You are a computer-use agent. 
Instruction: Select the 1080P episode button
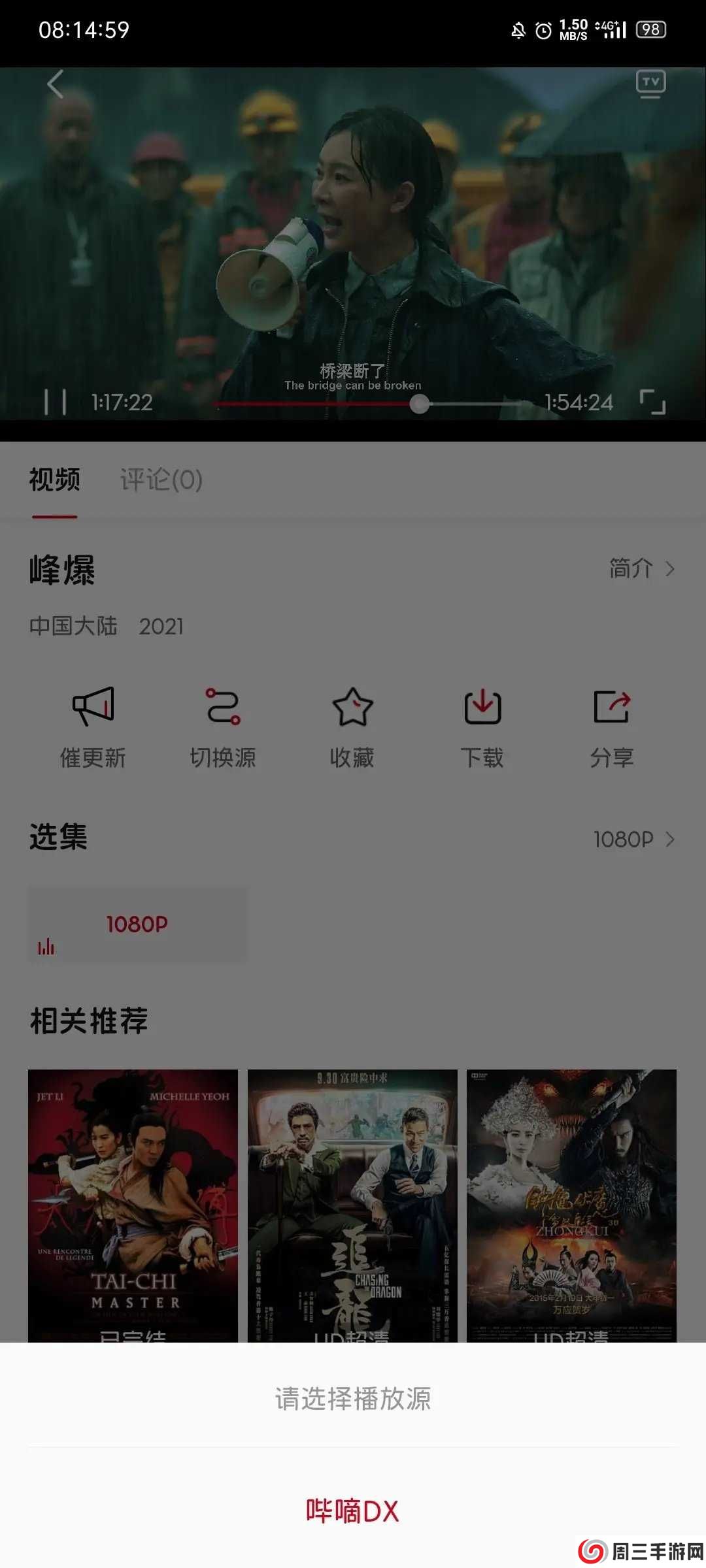[137, 924]
